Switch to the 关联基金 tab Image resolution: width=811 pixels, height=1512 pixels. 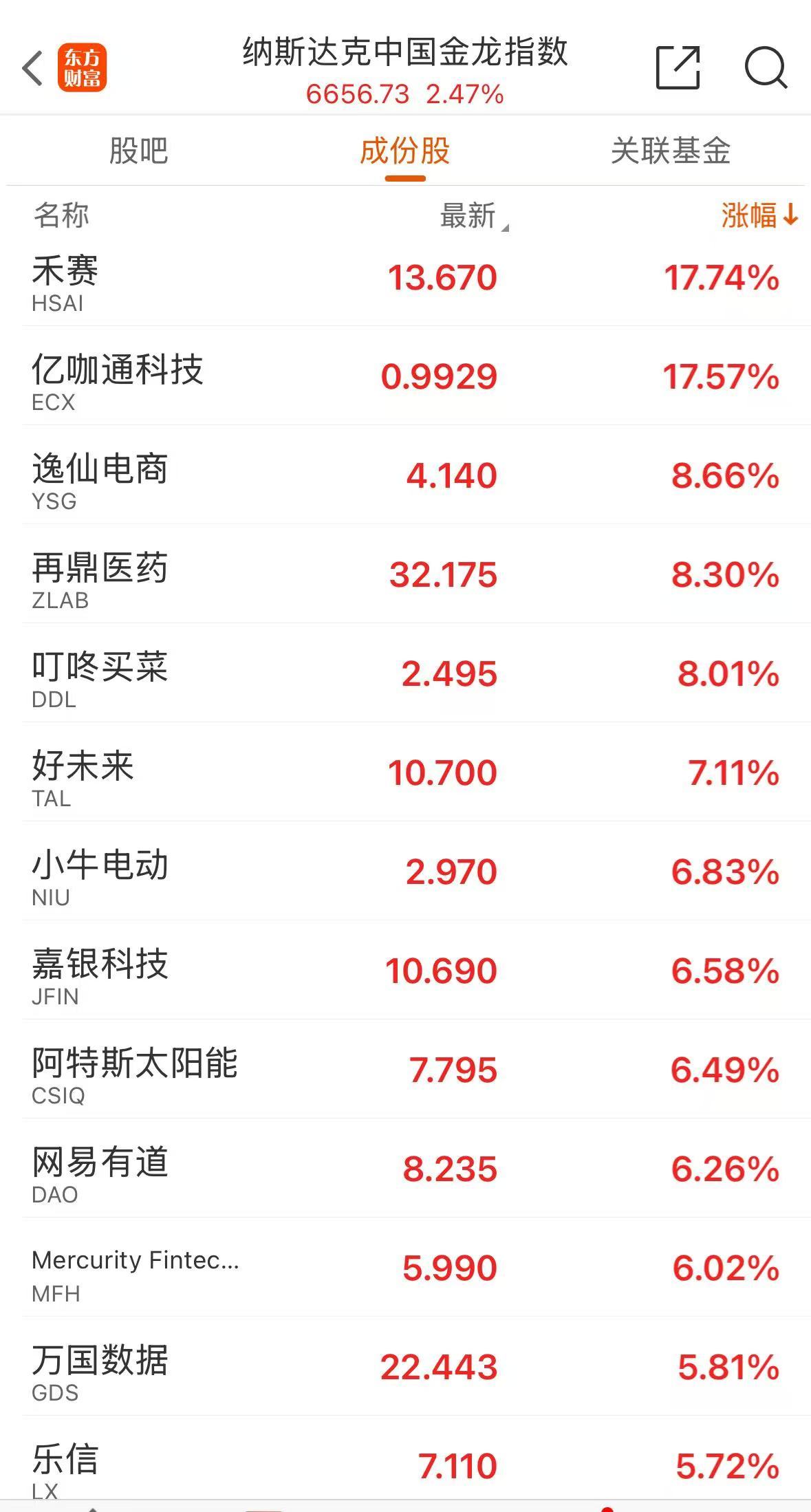tap(671, 151)
